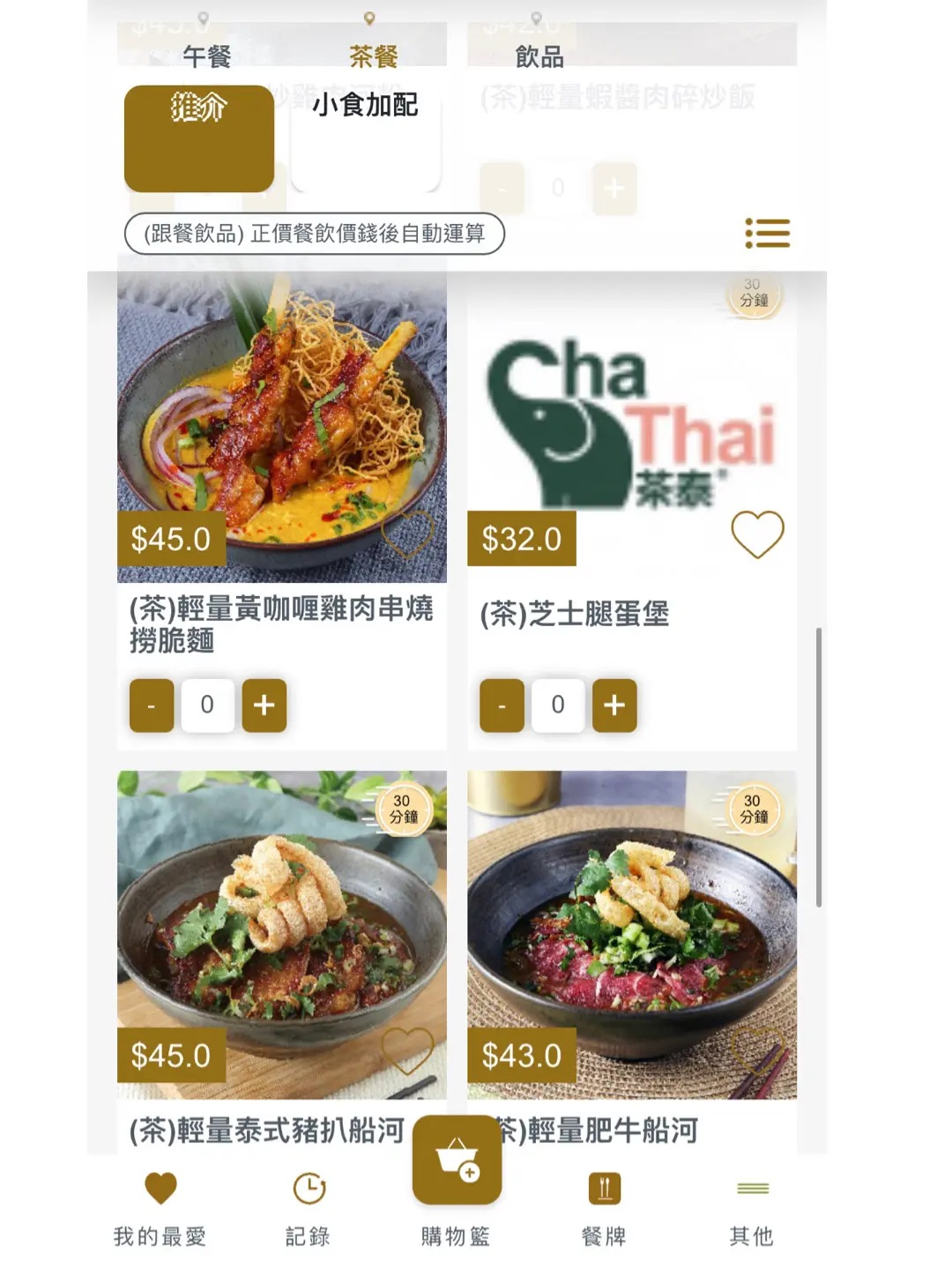
Task: Open the 茶餐 category tab
Action: [x=373, y=56]
